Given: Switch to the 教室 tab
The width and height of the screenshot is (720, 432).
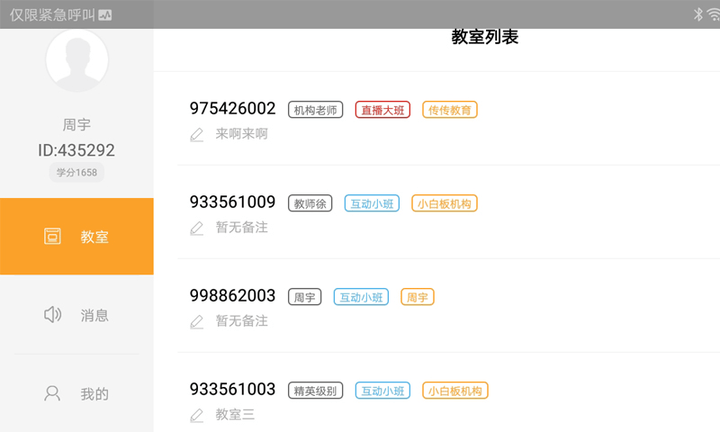Looking at the screenshot, I should (77, 236).
